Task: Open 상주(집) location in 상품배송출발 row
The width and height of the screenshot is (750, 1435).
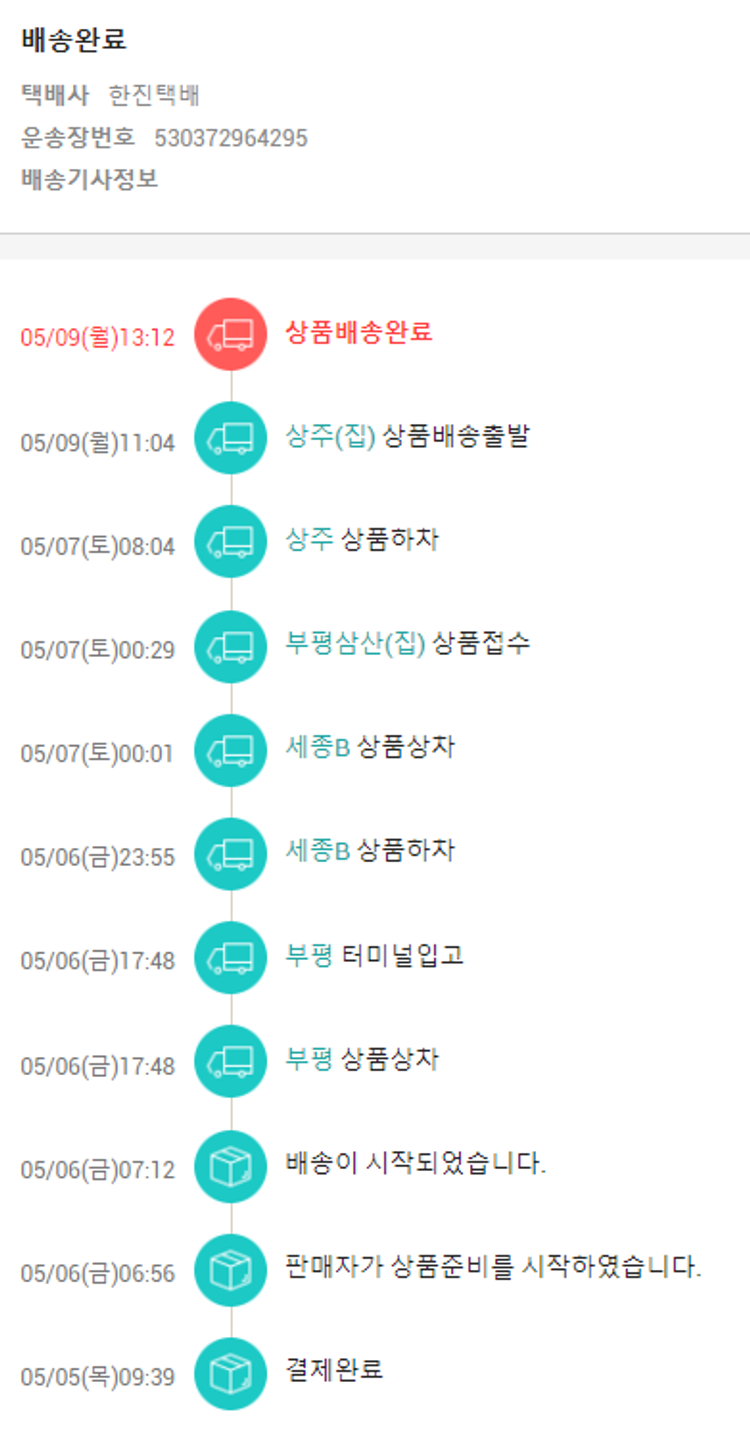Action: point(330,437)
